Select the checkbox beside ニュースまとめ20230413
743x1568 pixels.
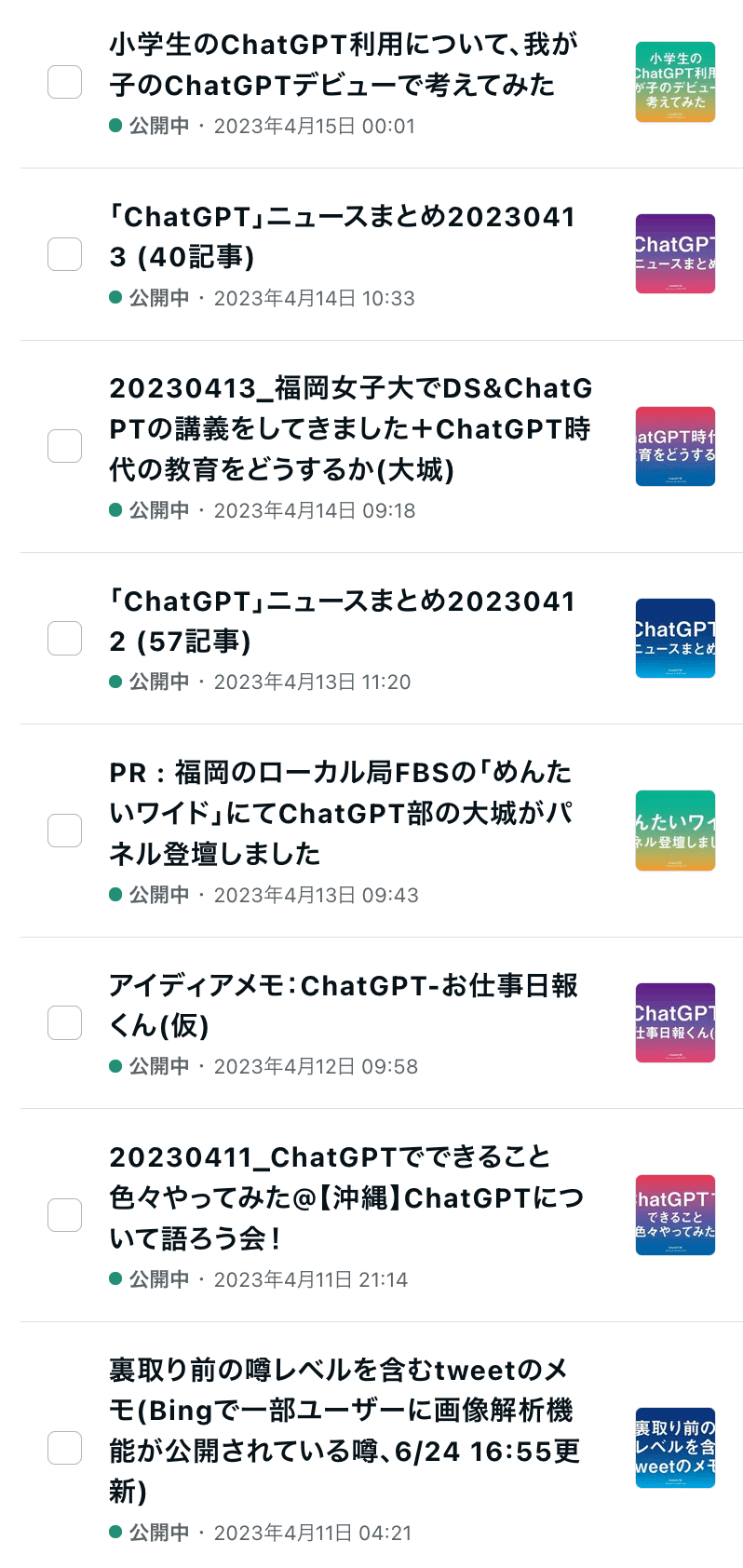click(64, 253)
